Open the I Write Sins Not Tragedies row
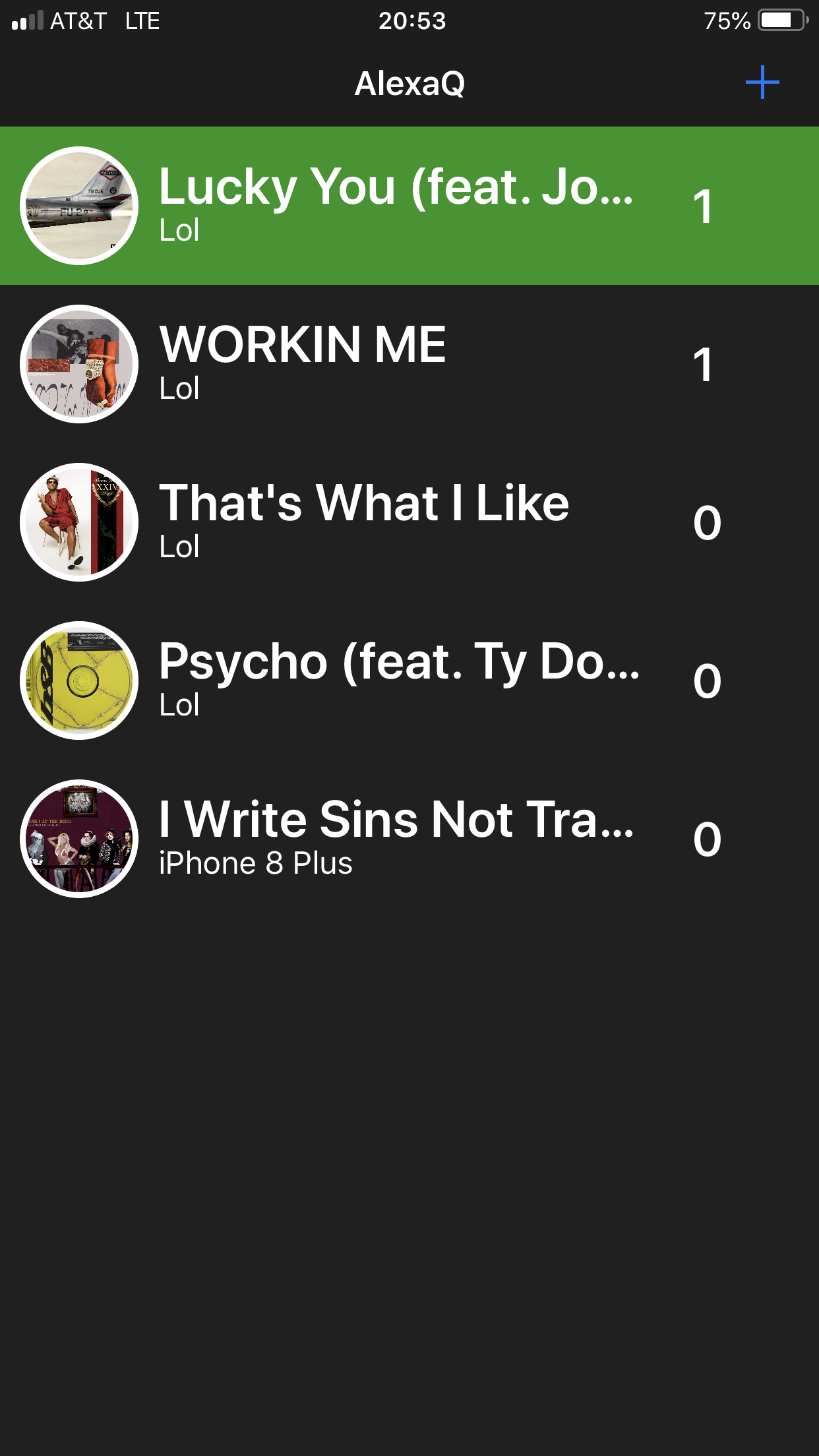 409,839
